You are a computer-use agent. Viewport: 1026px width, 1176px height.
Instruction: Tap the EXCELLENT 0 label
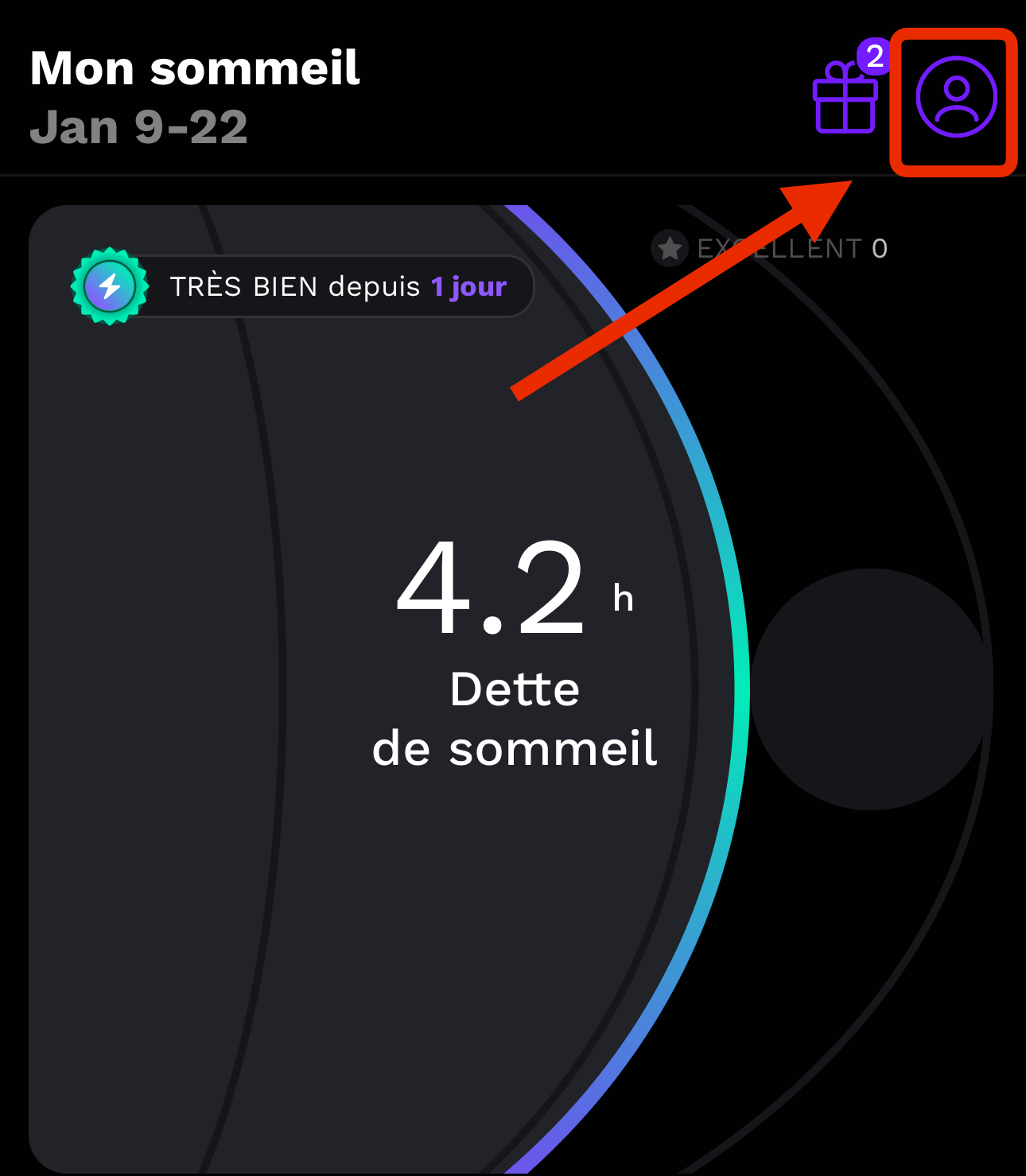pos(787,248)
